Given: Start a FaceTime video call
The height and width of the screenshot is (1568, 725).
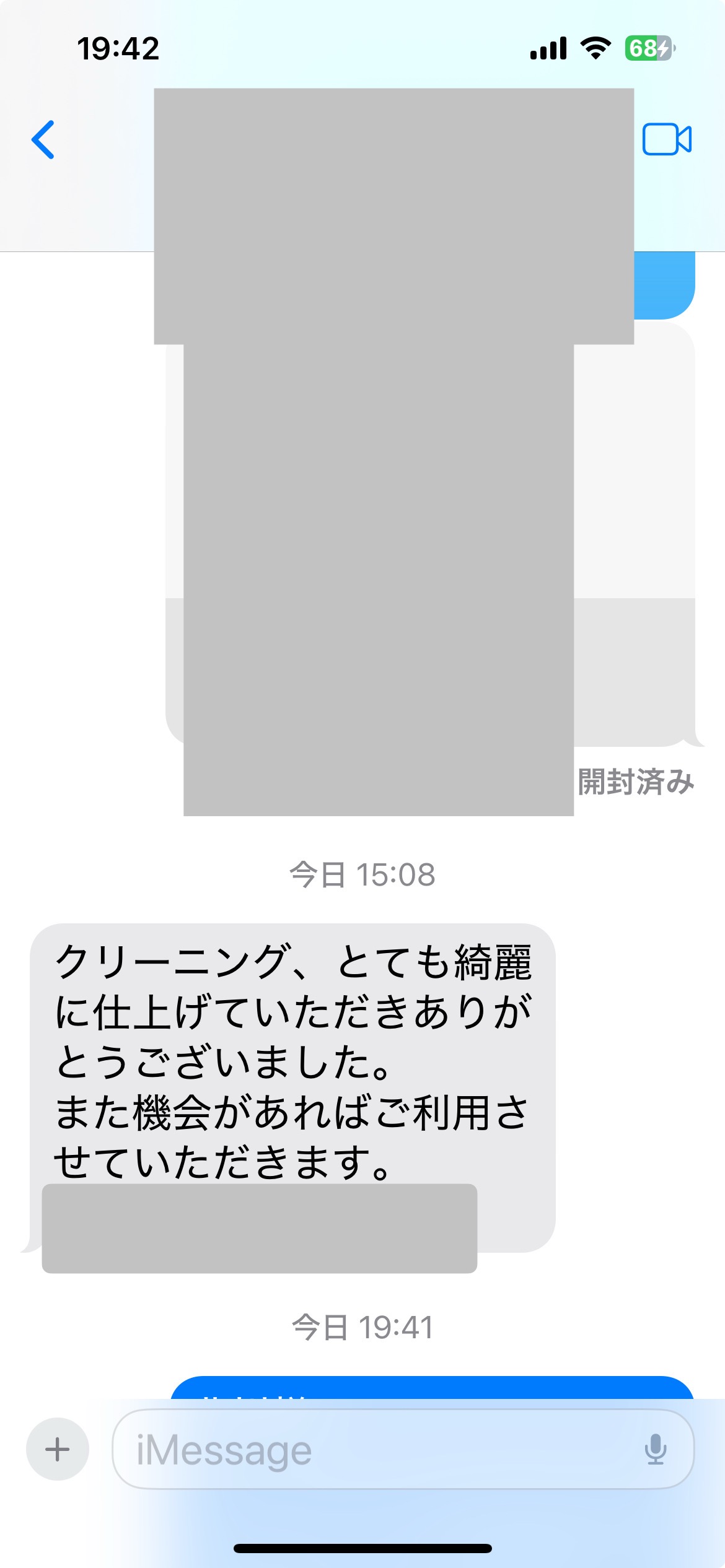Looking at the screenshot, I should [667, 140].
